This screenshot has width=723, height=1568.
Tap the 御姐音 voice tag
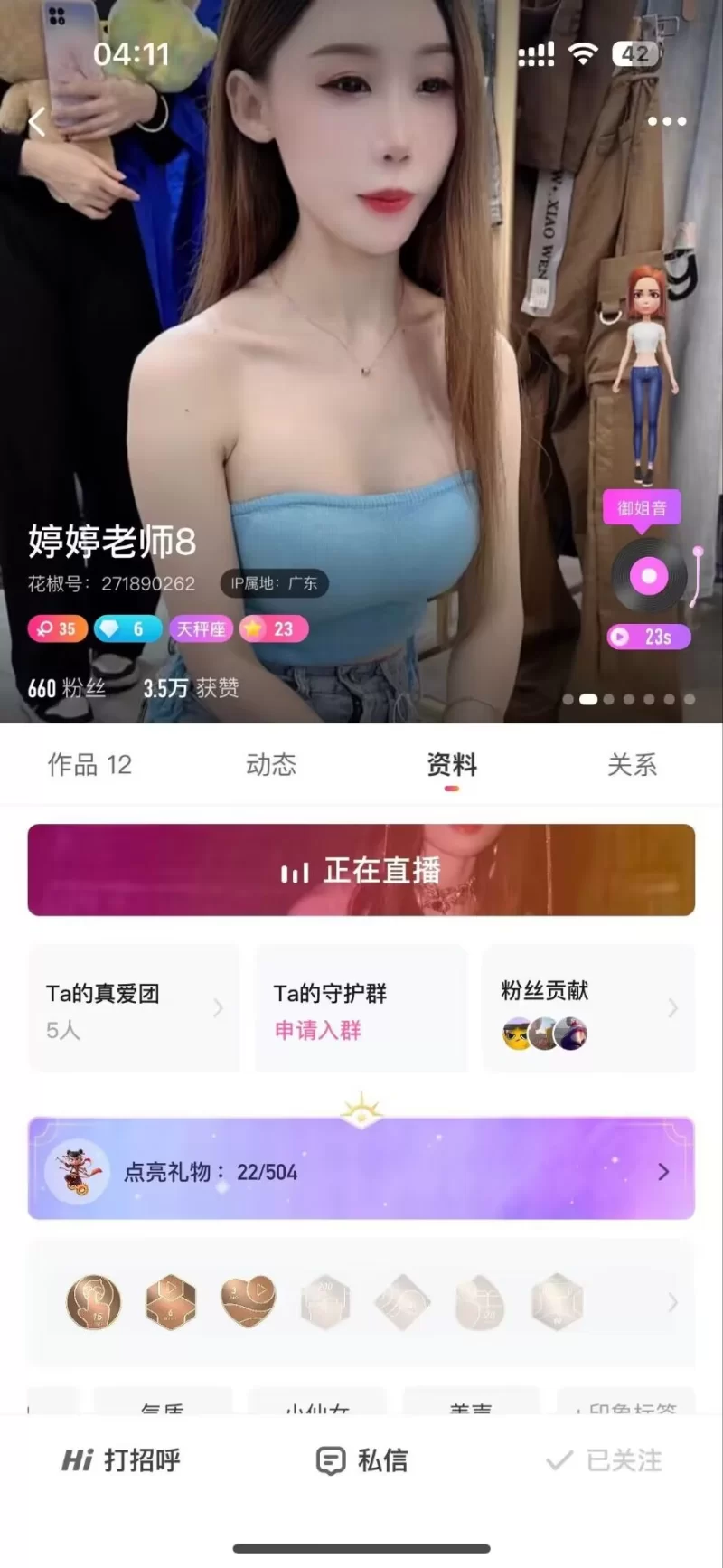[642, 508]
